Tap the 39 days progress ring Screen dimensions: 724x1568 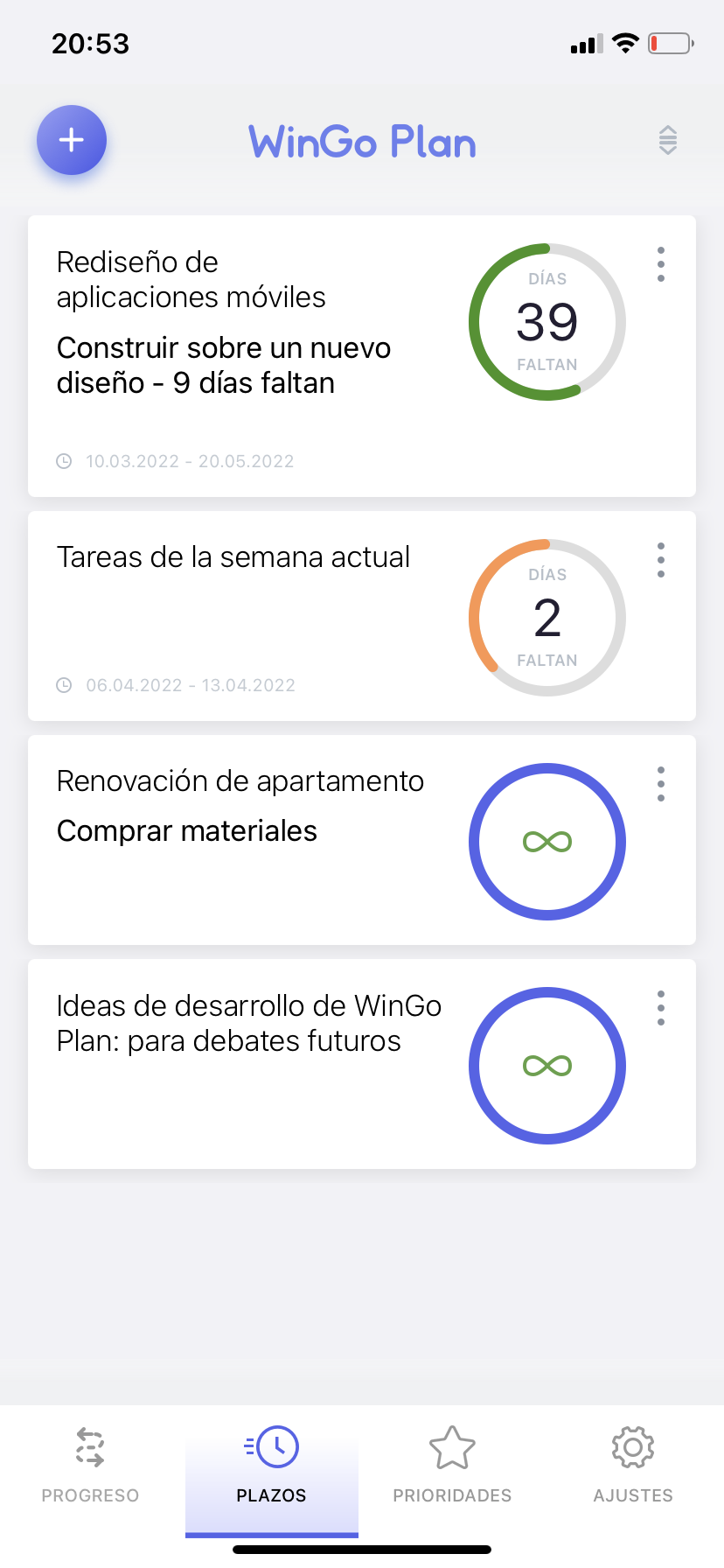547,322
